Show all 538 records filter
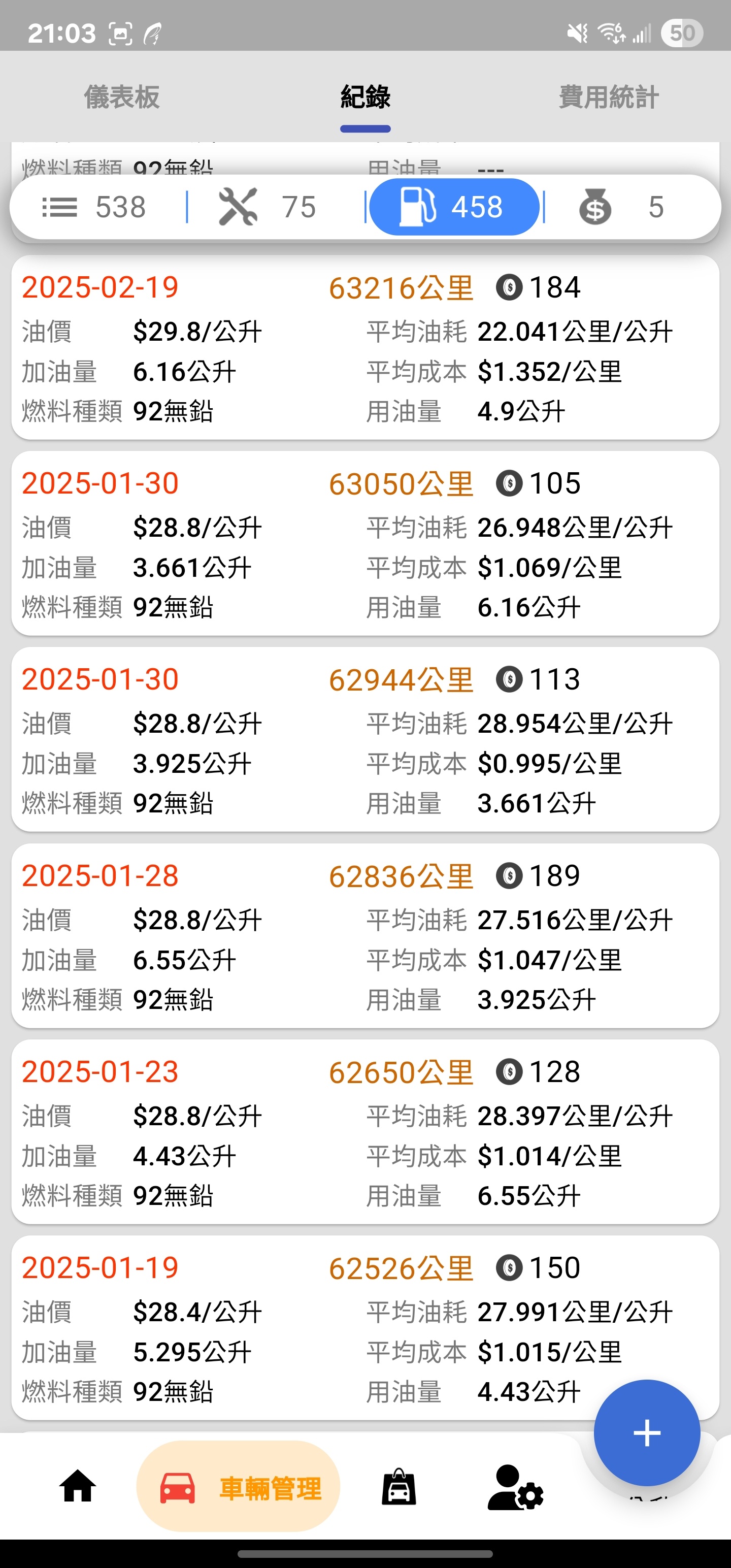The height and width of the screenshot is (1568, 731). pos(95,207)
